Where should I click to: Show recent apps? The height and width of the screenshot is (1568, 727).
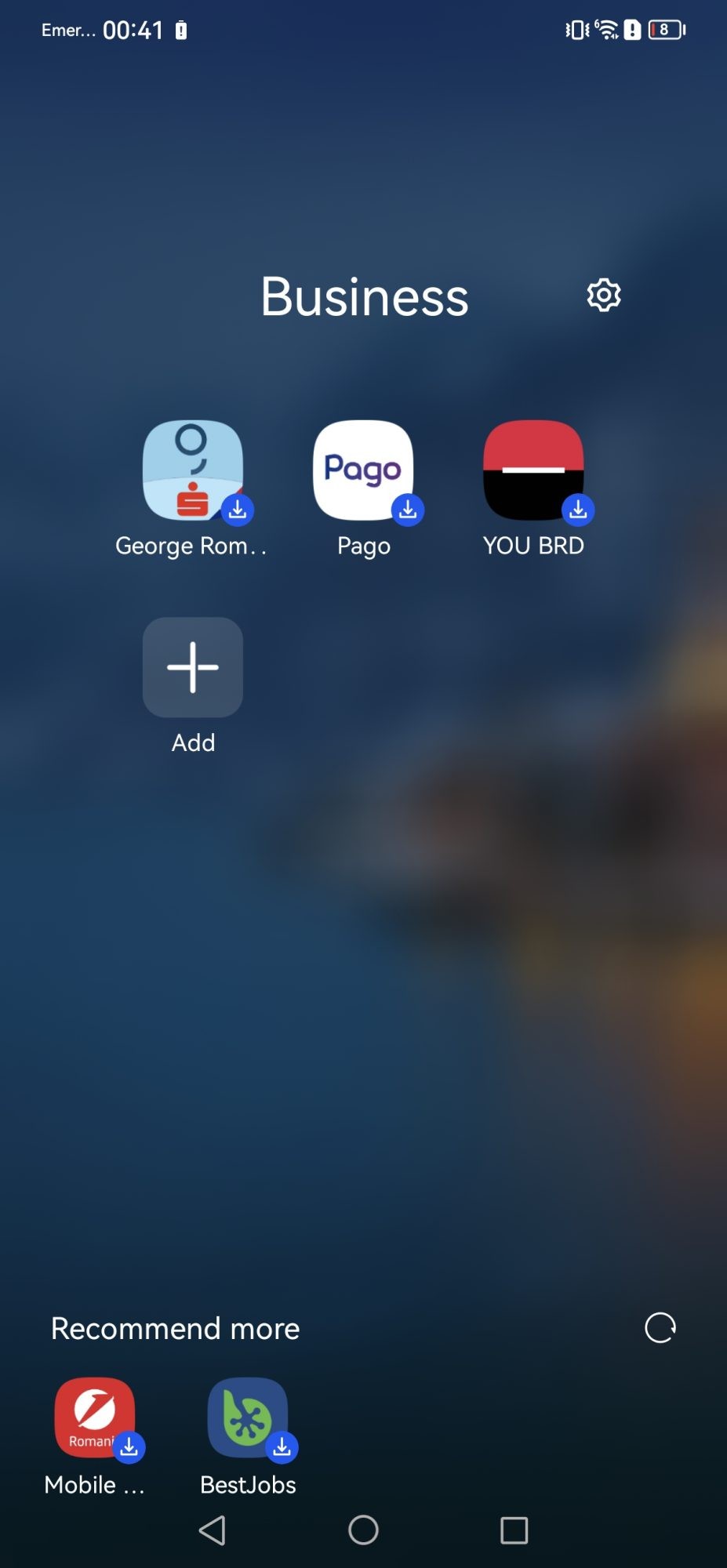[x=514, y=1530]
